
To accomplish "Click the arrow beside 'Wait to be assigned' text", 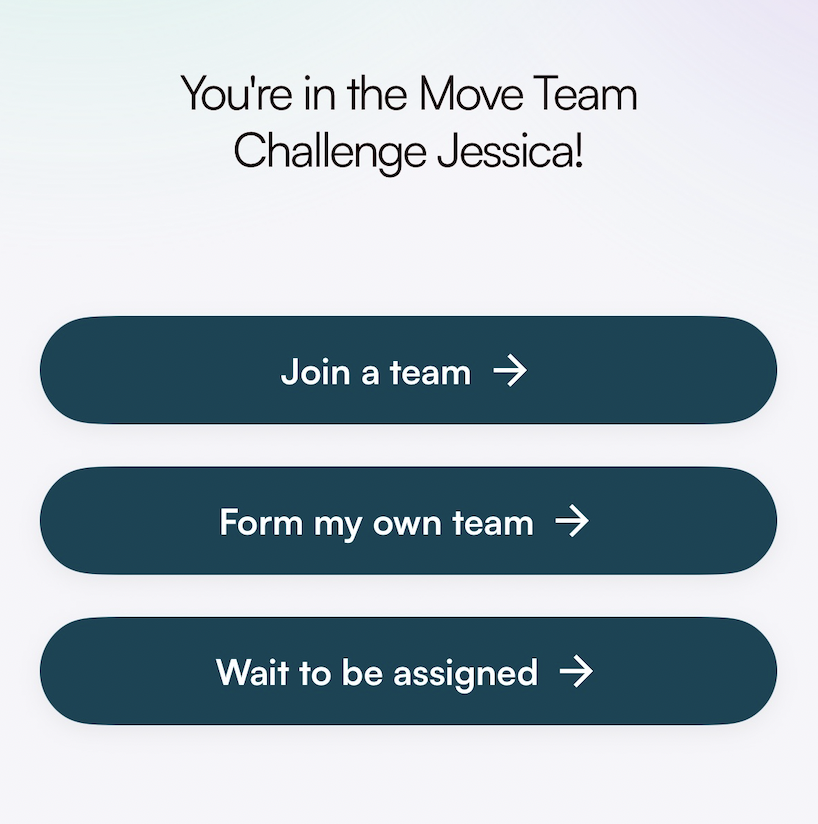I will pos(577,672).
